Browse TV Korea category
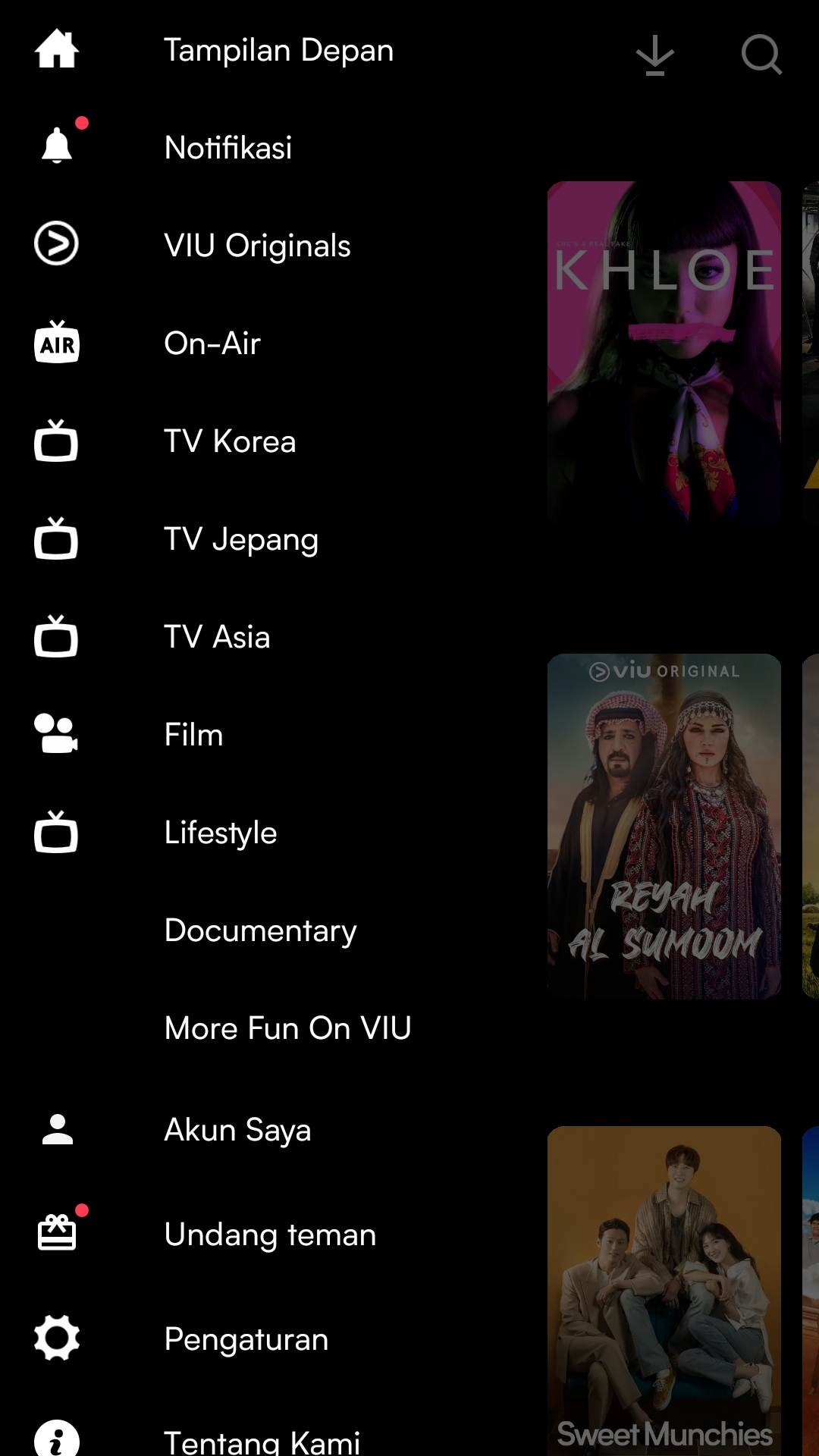 click(230, 441)
